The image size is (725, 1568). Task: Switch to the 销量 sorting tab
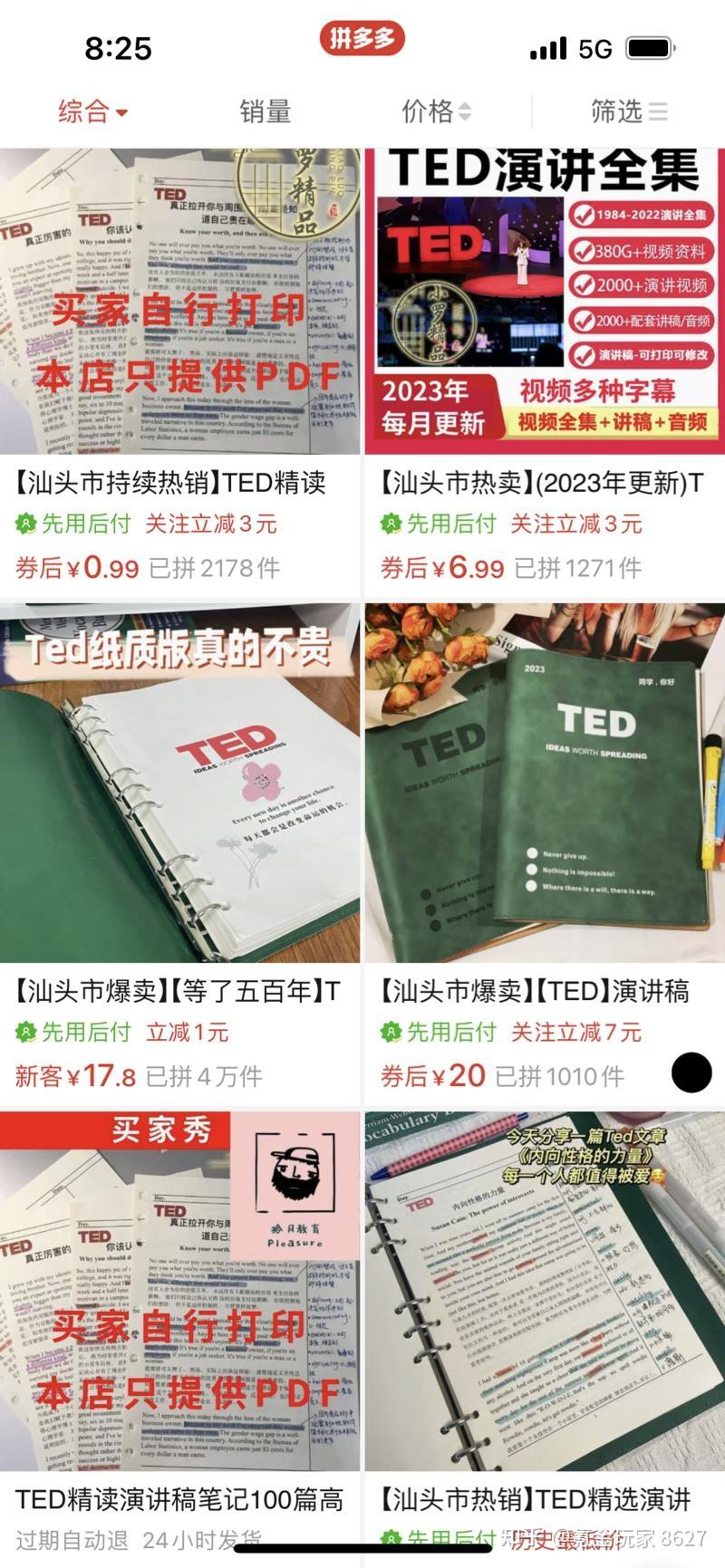264,111
